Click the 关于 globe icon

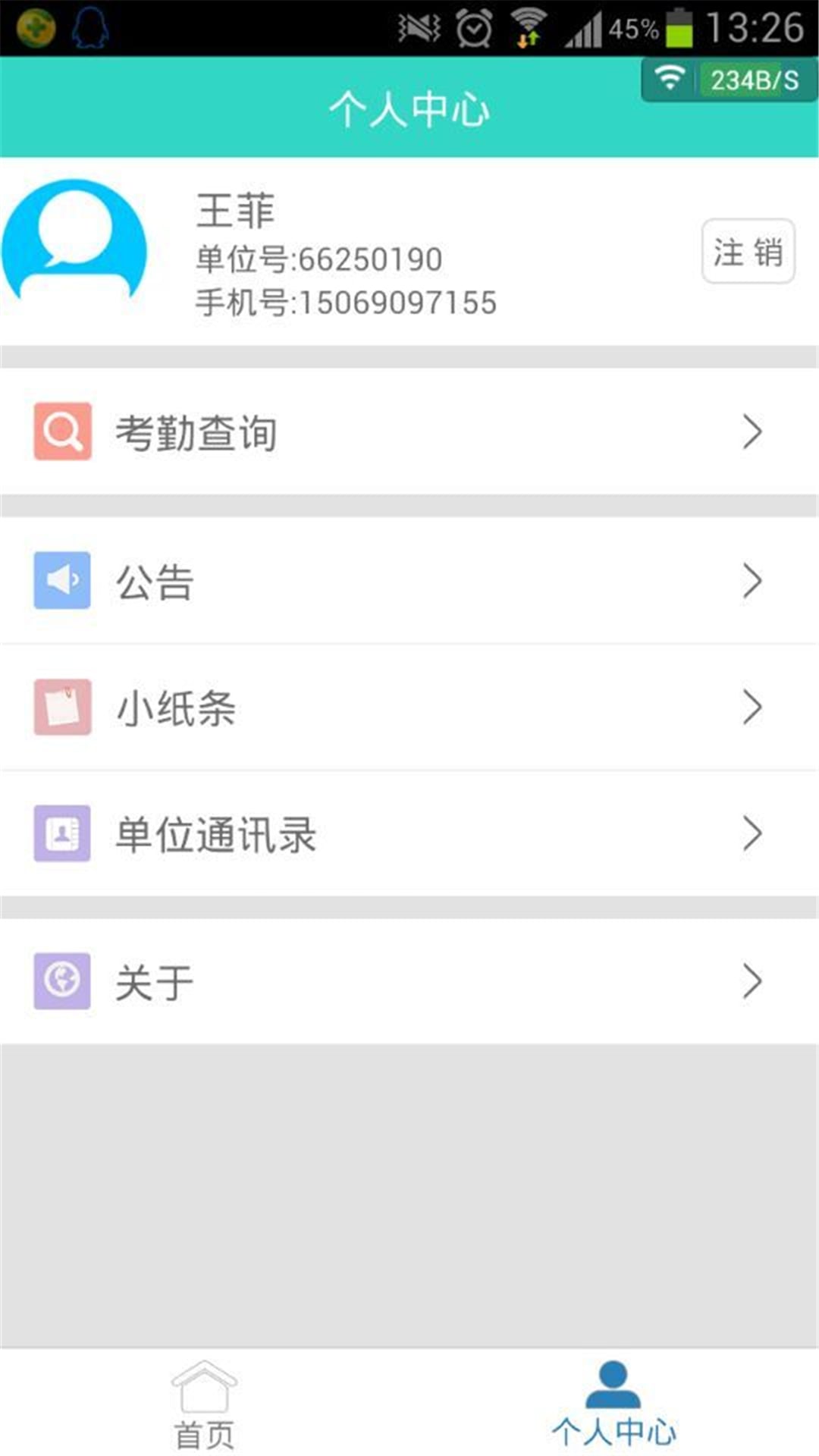[x=62, y=981]
